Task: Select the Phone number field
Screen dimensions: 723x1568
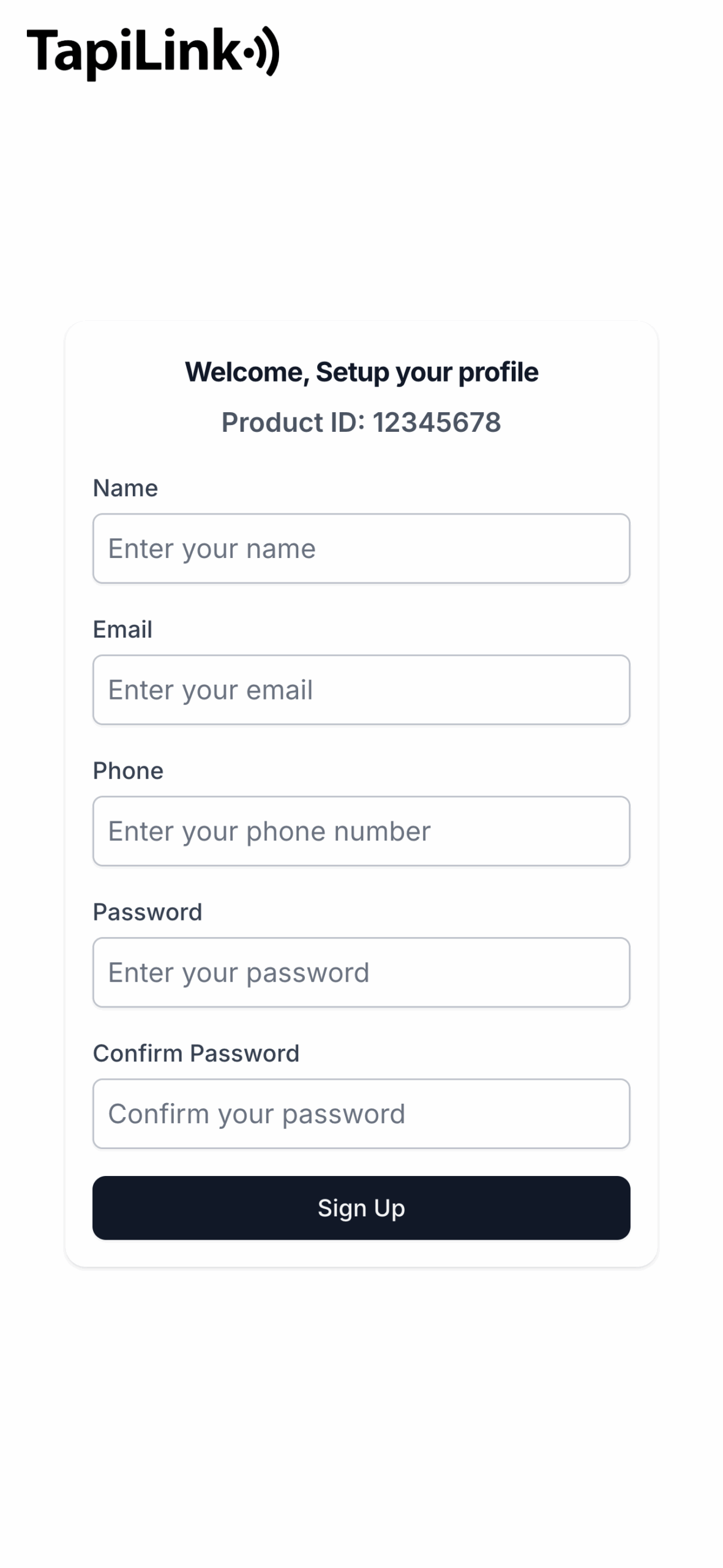Action: [361, 831]
